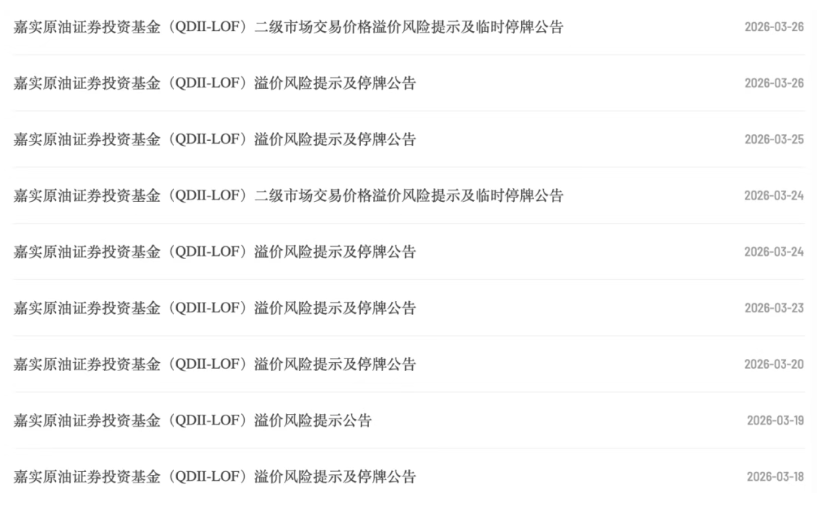View the 2026-03-25 溢价风险提示及停牌公告

[x=214, y=139]
